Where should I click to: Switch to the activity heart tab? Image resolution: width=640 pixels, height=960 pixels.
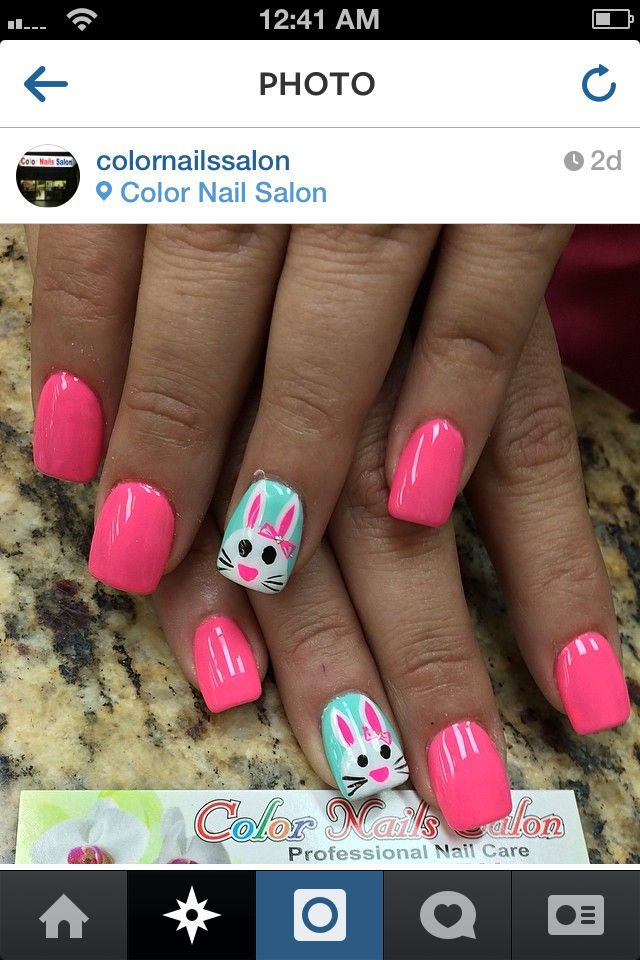click(448, 916)
